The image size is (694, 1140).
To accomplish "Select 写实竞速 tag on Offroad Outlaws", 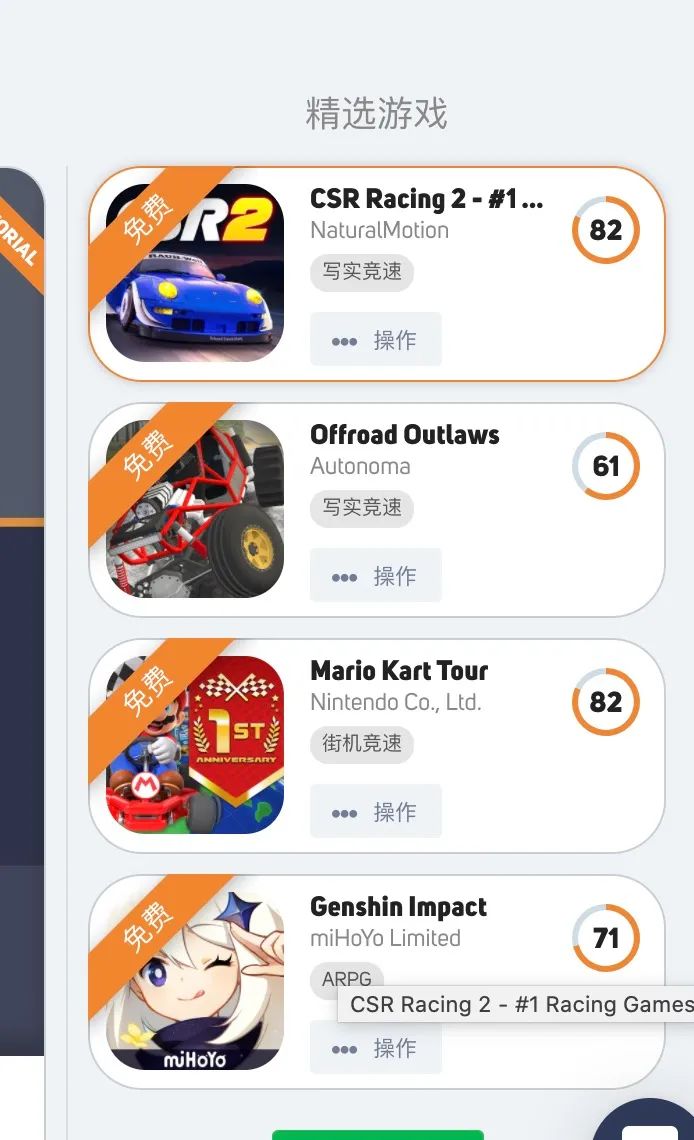I will 362,508.
